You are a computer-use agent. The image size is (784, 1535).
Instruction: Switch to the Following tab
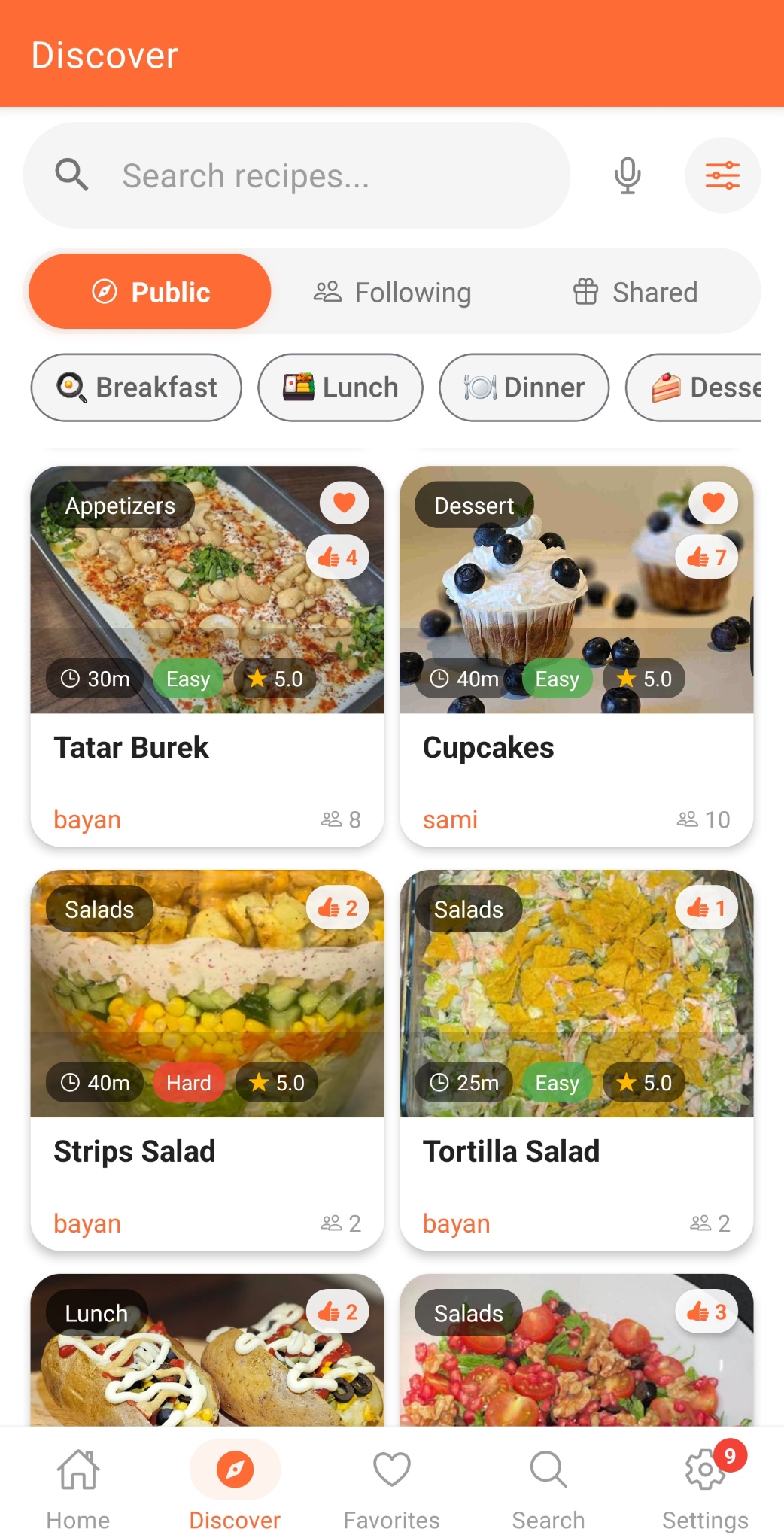[392, 291]
